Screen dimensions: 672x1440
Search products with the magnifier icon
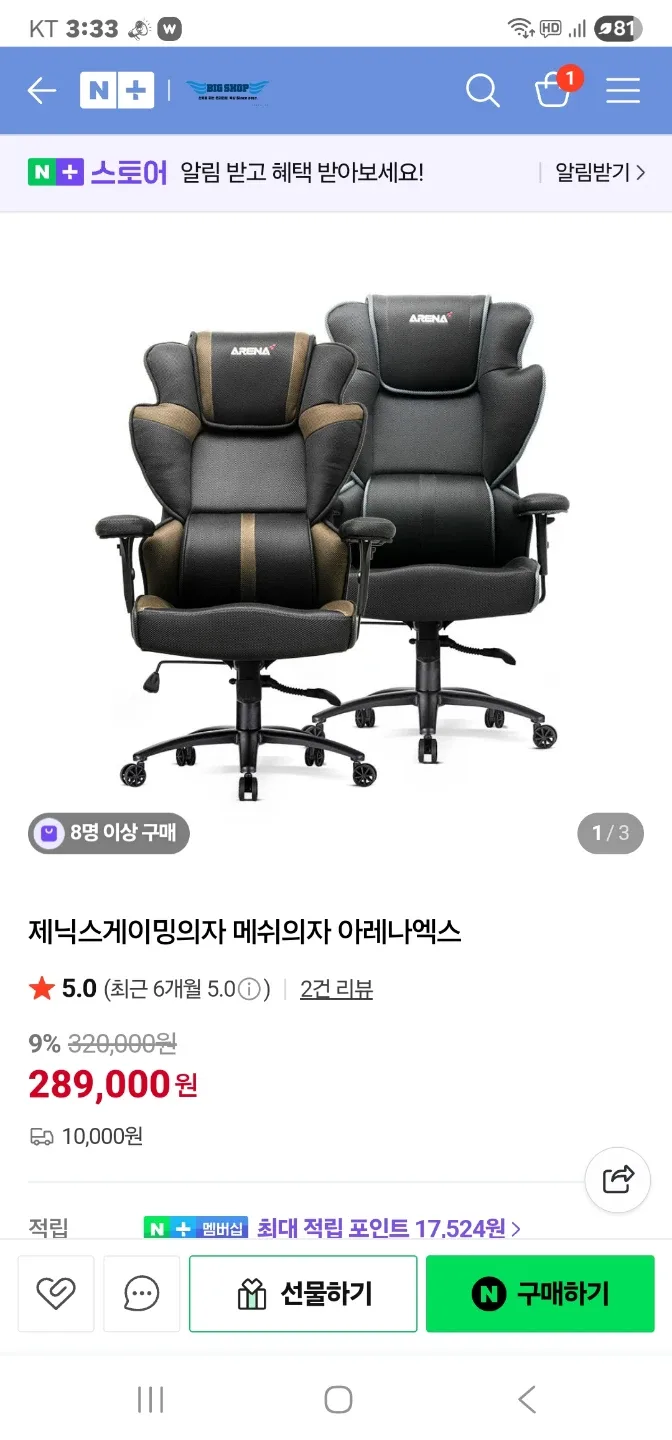coord(482,91)
